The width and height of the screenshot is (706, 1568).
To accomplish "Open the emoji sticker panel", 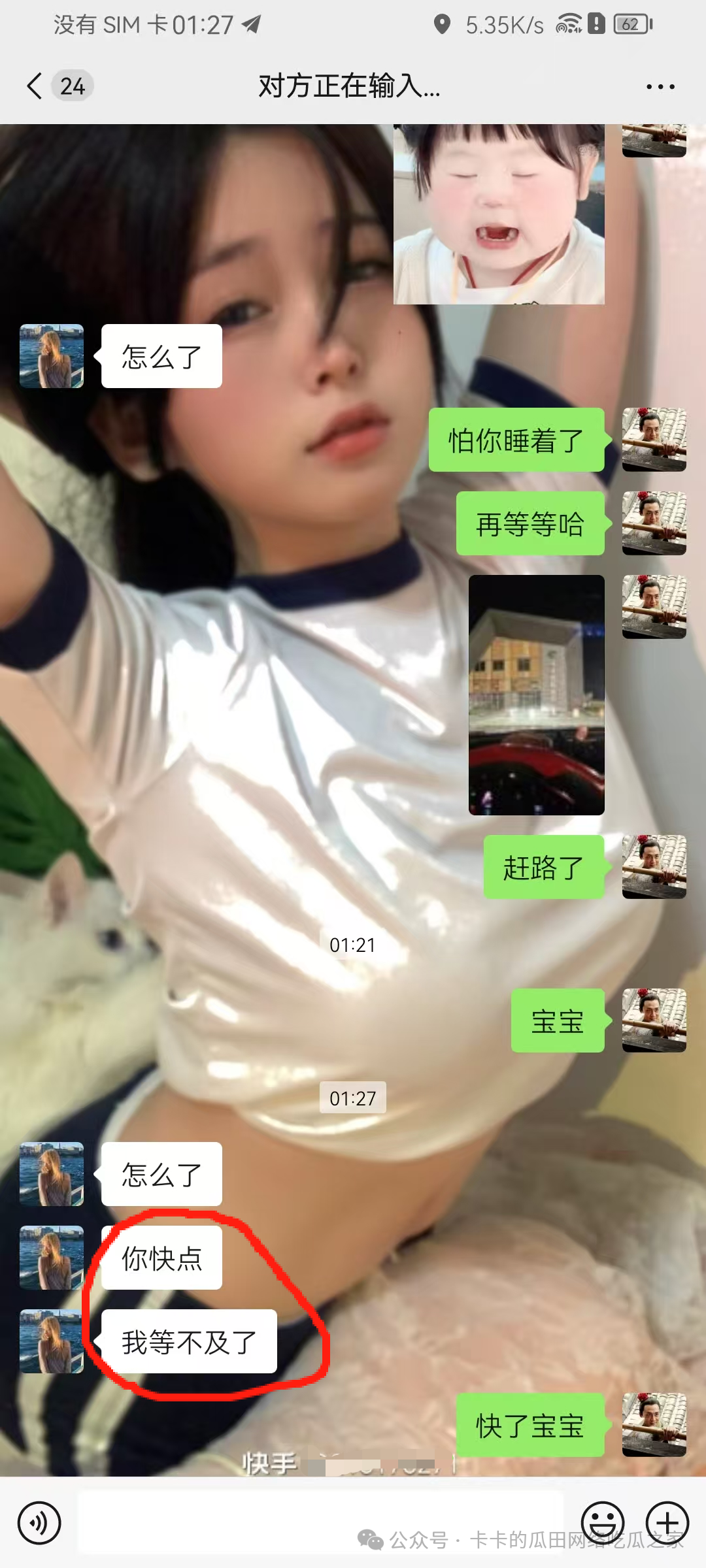I will tap(602, 1522).
